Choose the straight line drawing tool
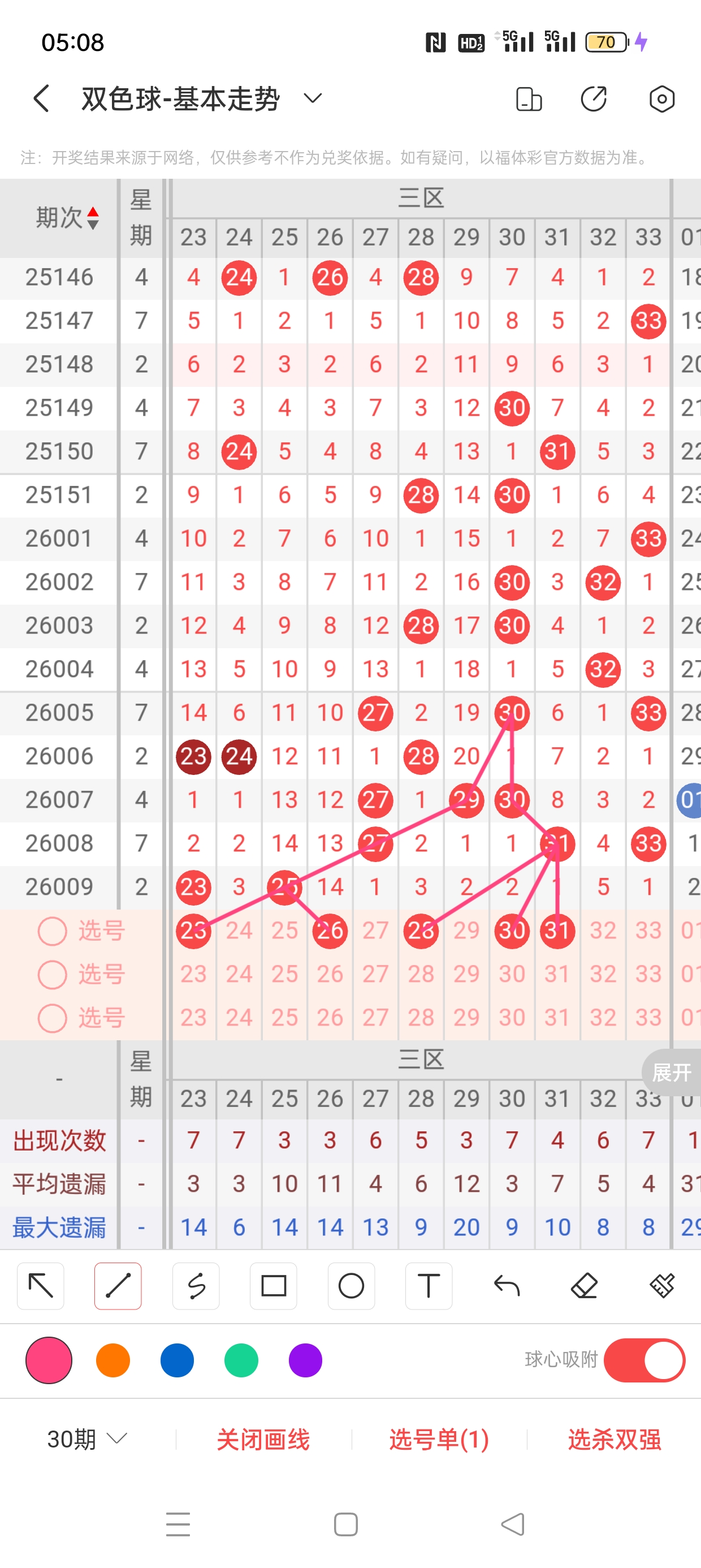Screen dimensions: 701x1568 click(118, 1286)
